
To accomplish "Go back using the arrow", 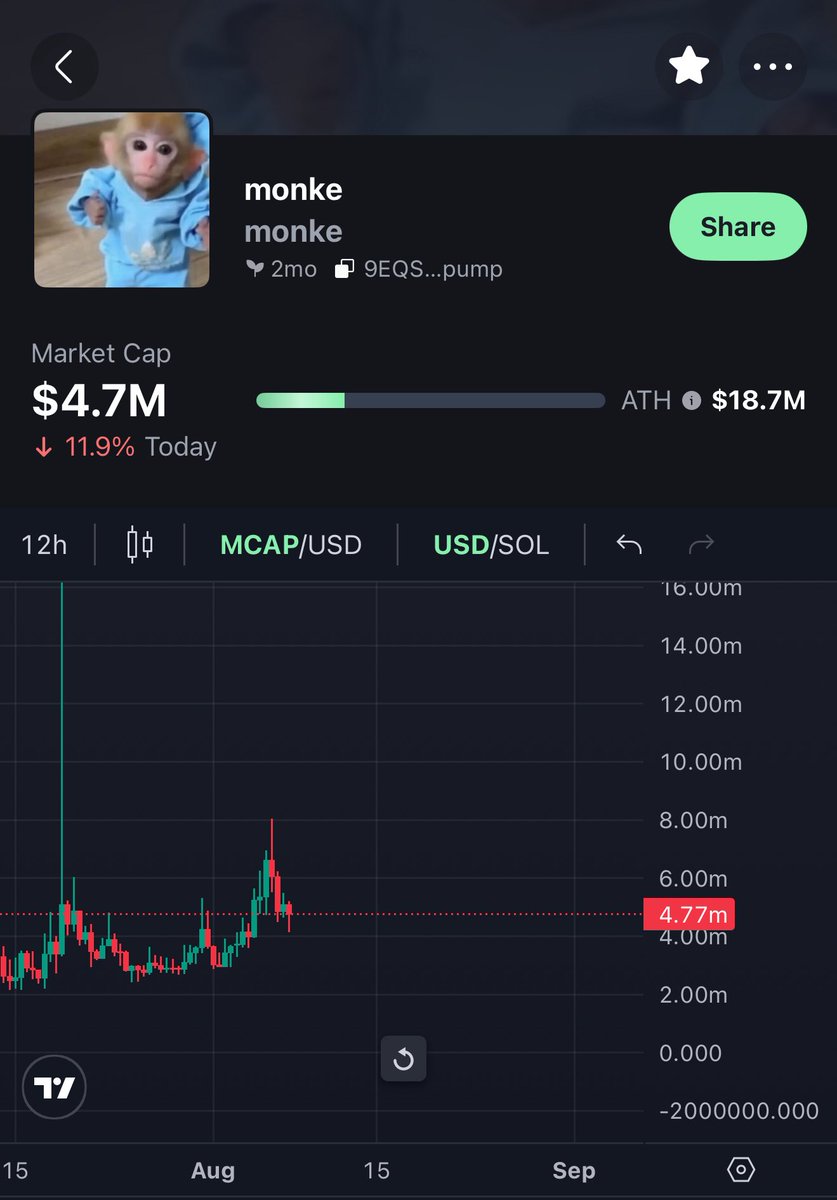I will pos(64,67).
